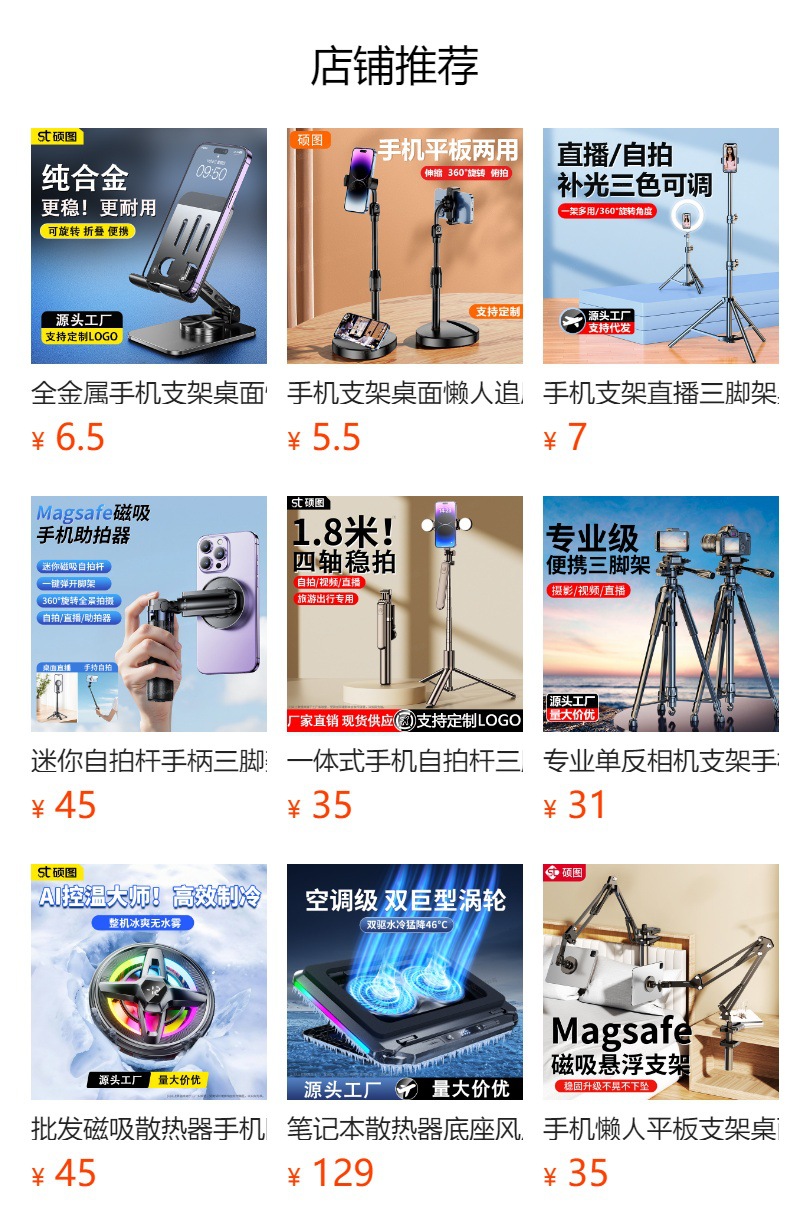View the 批发磁吸散热器 product card
Screen dimensions: 790x1232
coord(149,1028)
